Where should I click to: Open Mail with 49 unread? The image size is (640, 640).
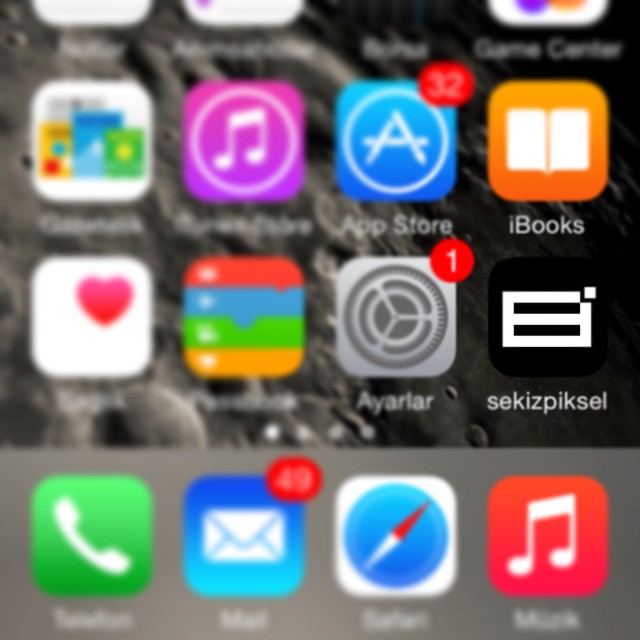pyautogui.click(x=244, y=535)
